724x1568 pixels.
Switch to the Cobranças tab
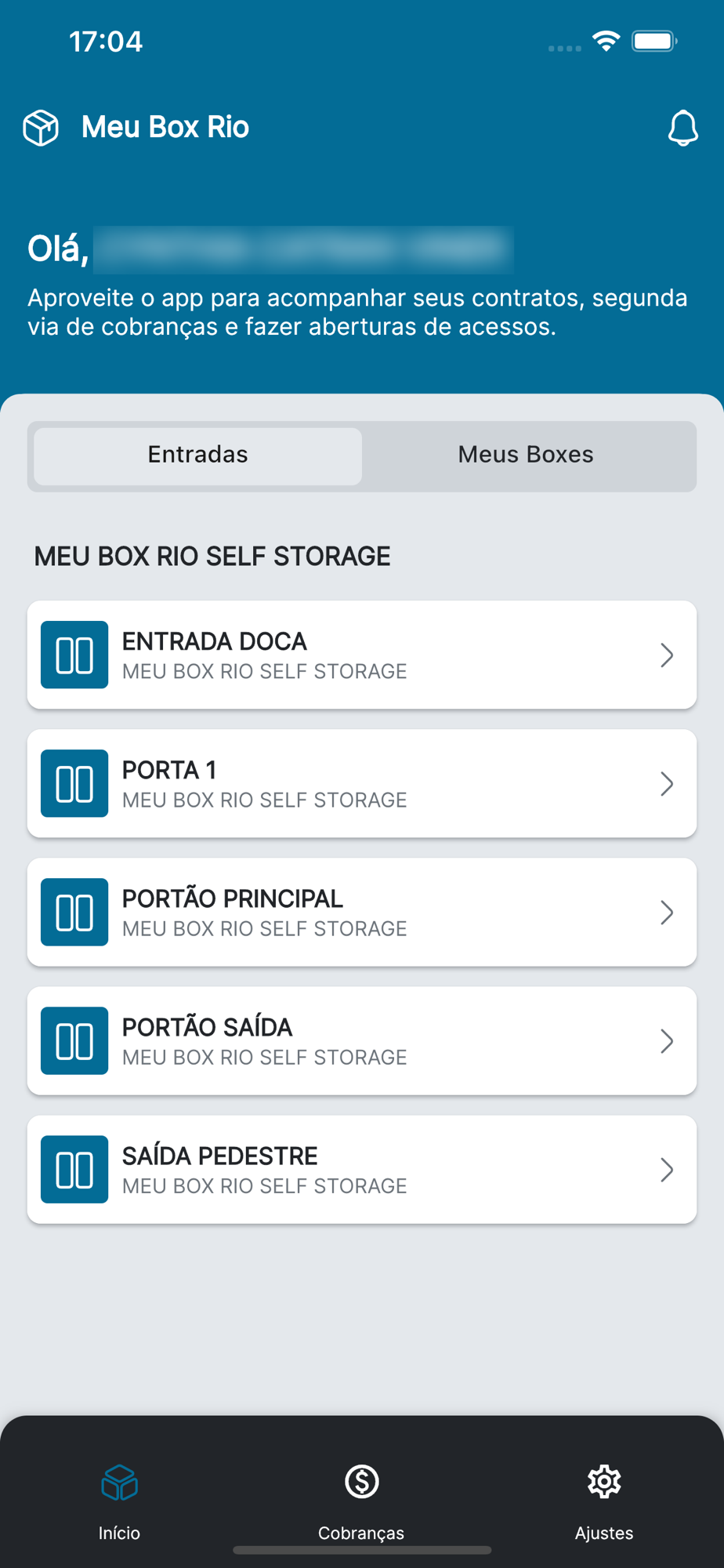(x=361, y=1501)
